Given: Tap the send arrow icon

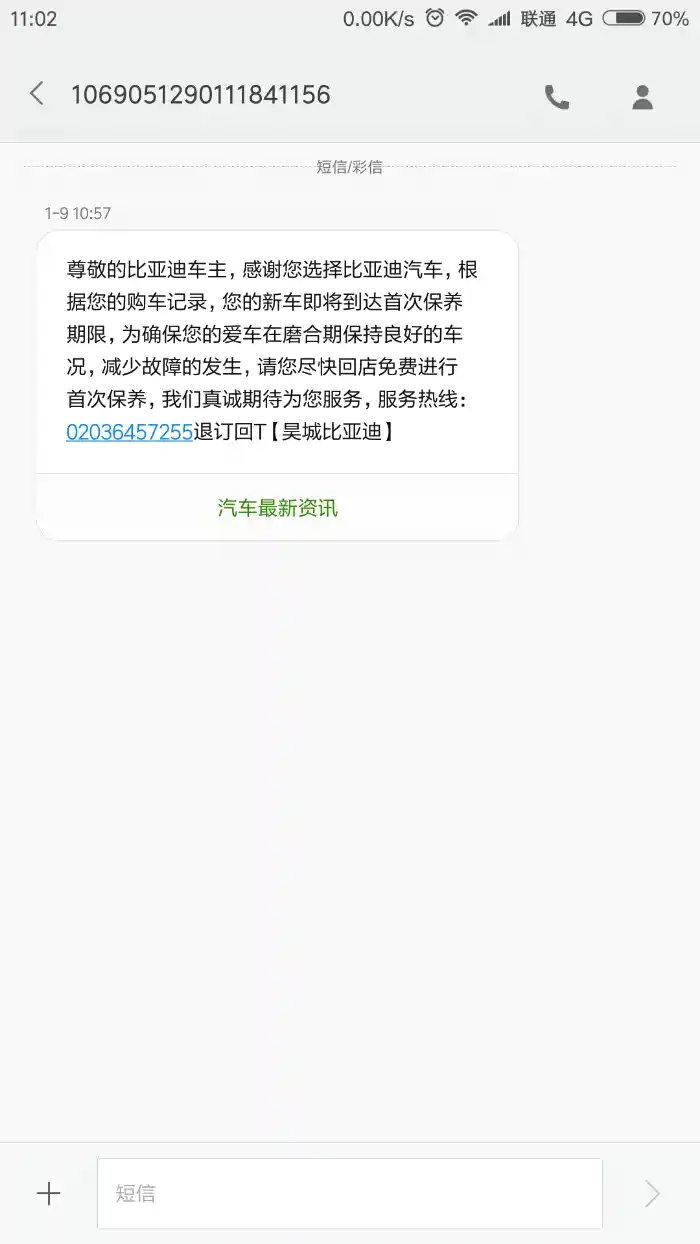Looking at the screenshot, I should [652, 1193].
